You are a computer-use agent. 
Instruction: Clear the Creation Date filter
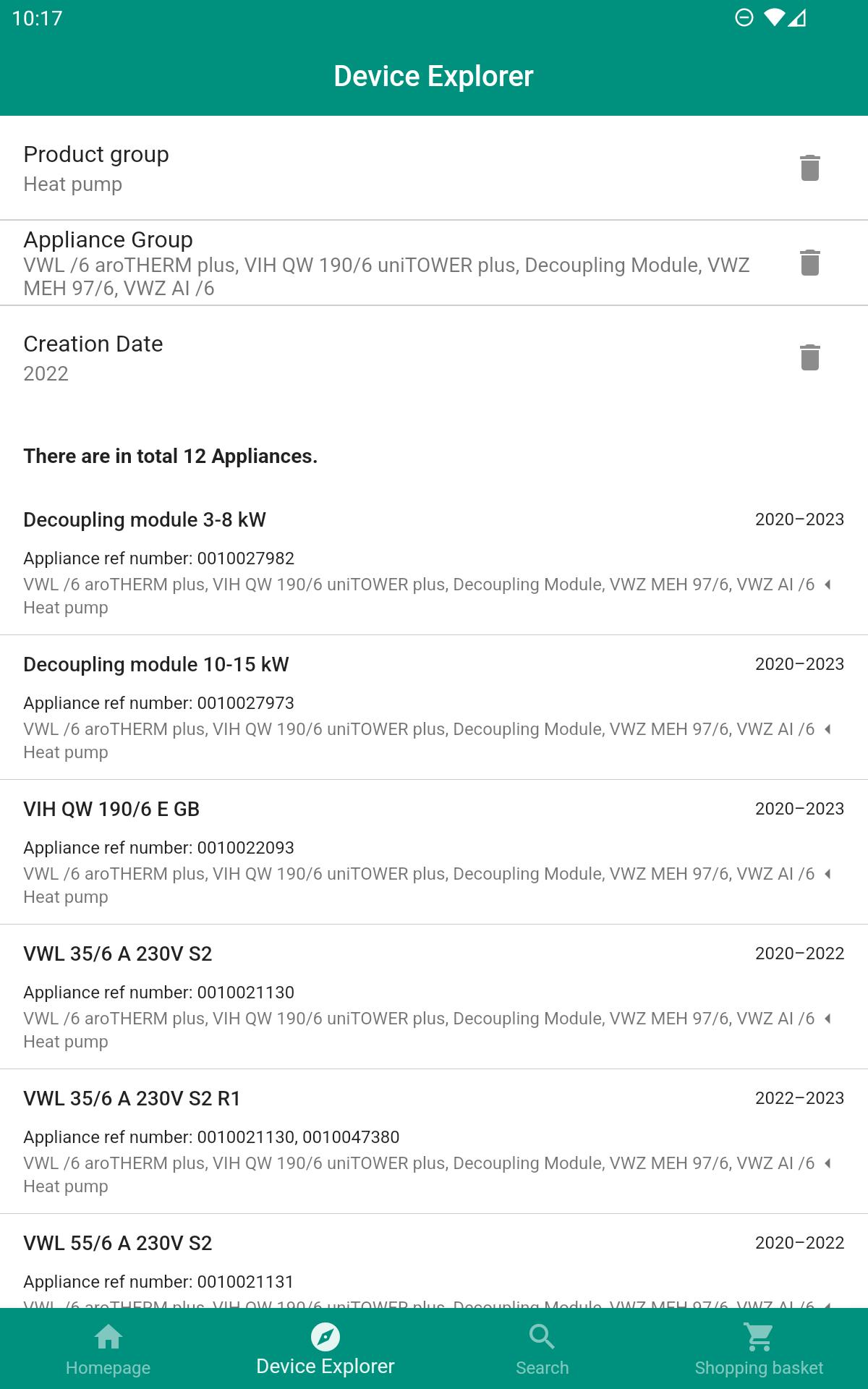point(809,357)
